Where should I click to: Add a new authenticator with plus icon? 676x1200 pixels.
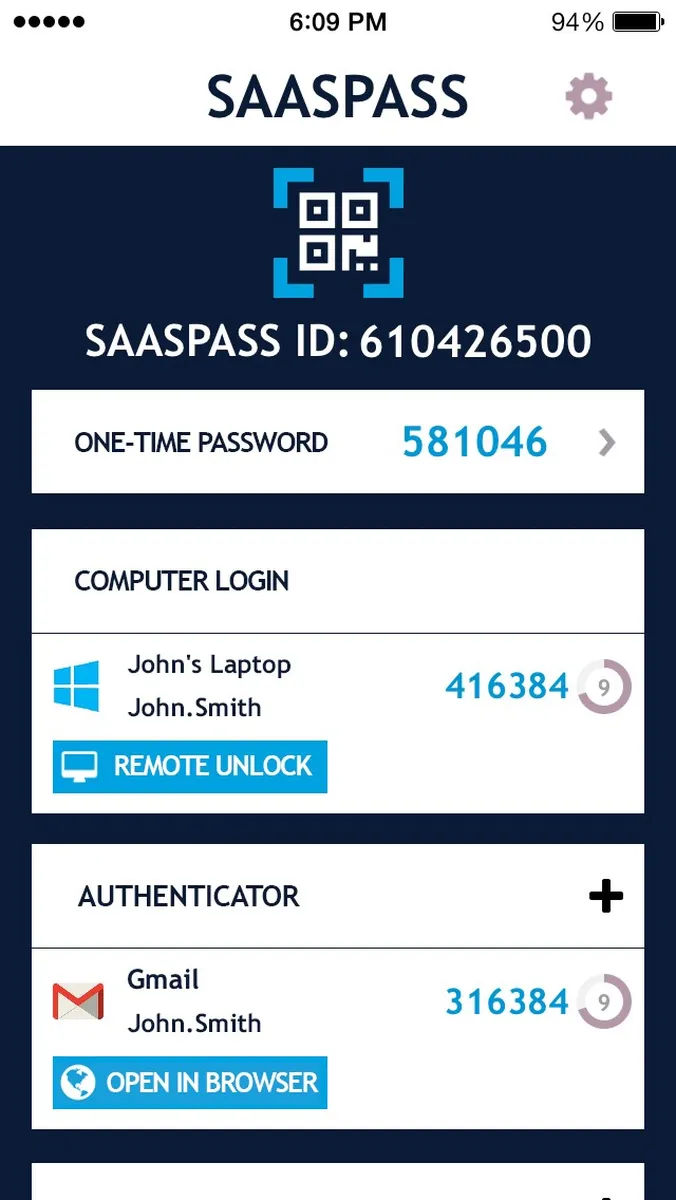[606, 896]
